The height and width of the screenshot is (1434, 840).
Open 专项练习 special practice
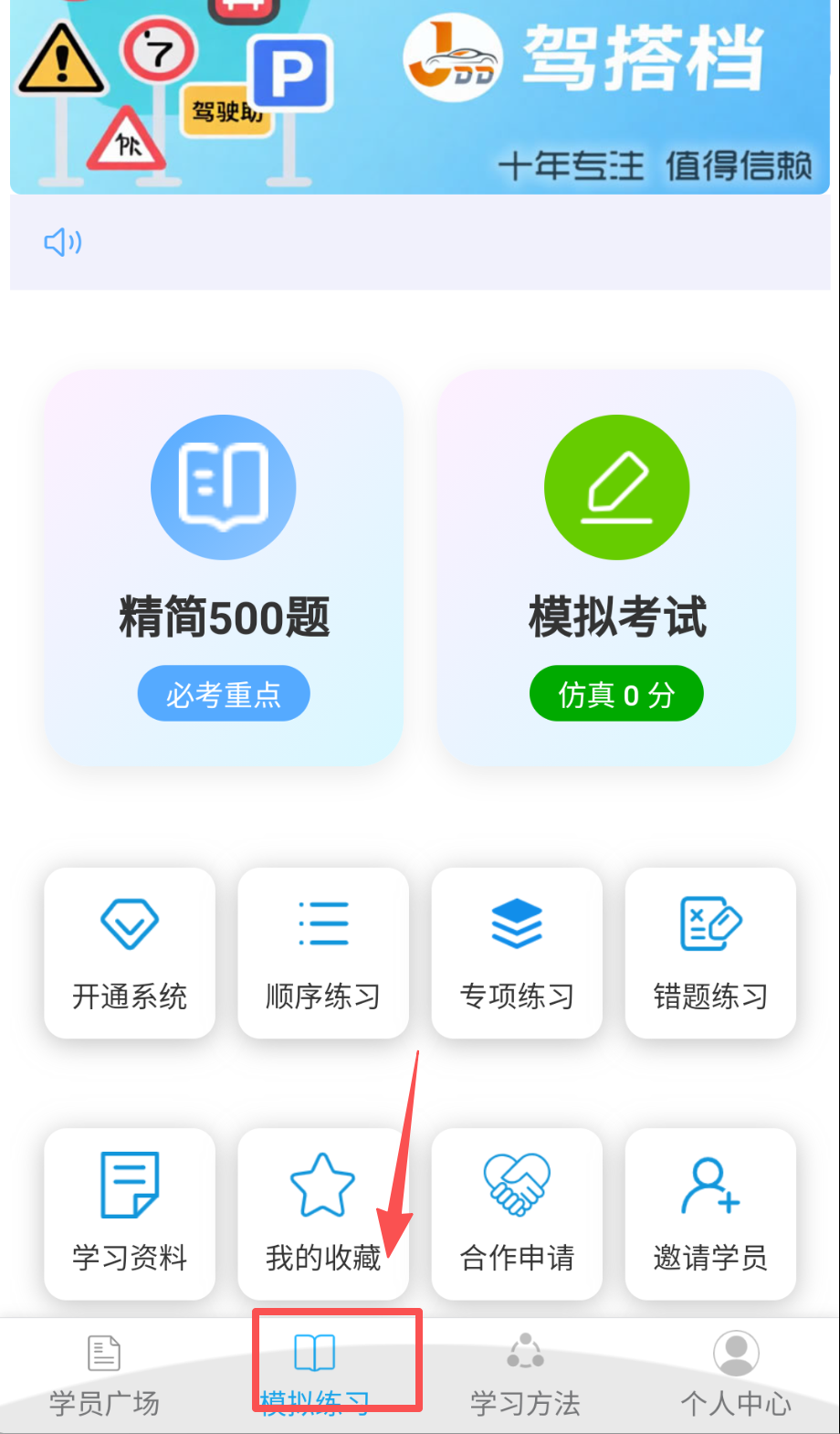[x=517, y=953]
